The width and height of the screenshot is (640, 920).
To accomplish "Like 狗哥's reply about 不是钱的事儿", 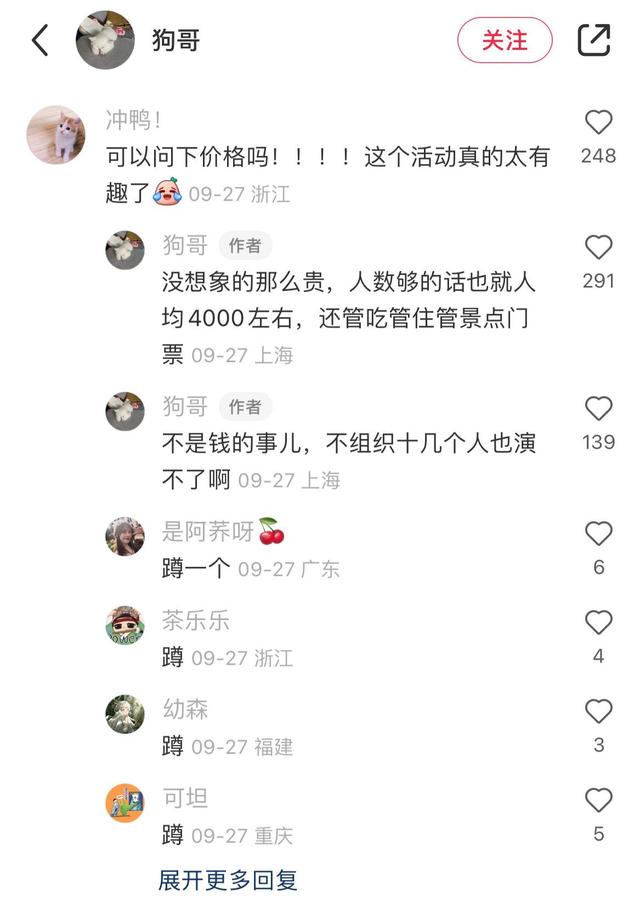I will coord(598,408).
